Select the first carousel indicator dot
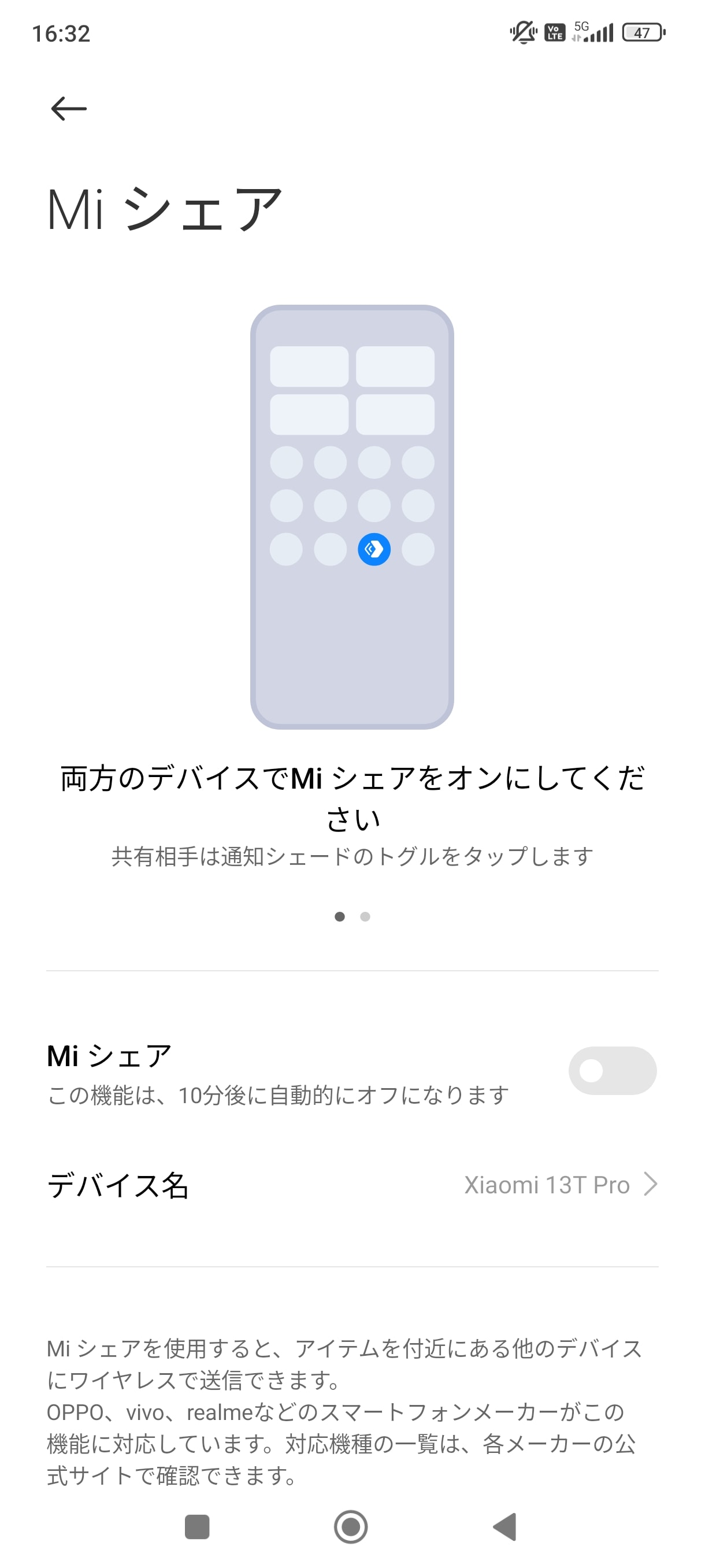The width and height of the screenshot is (705, 1568). 340,916
